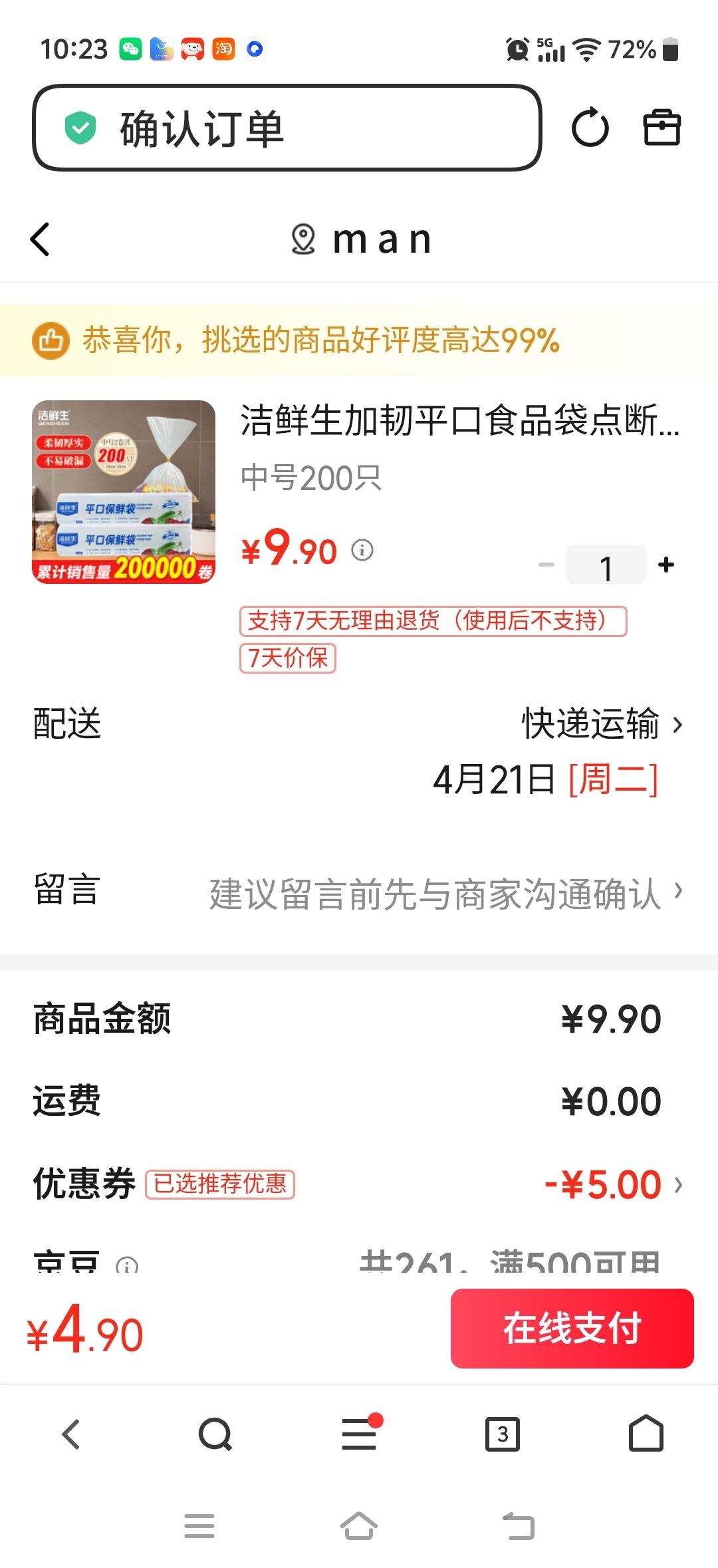The height and width of the screenshot is (1568, 718).
Task: Tap the 在线支付 payment button
Action: coord(572,1330)
